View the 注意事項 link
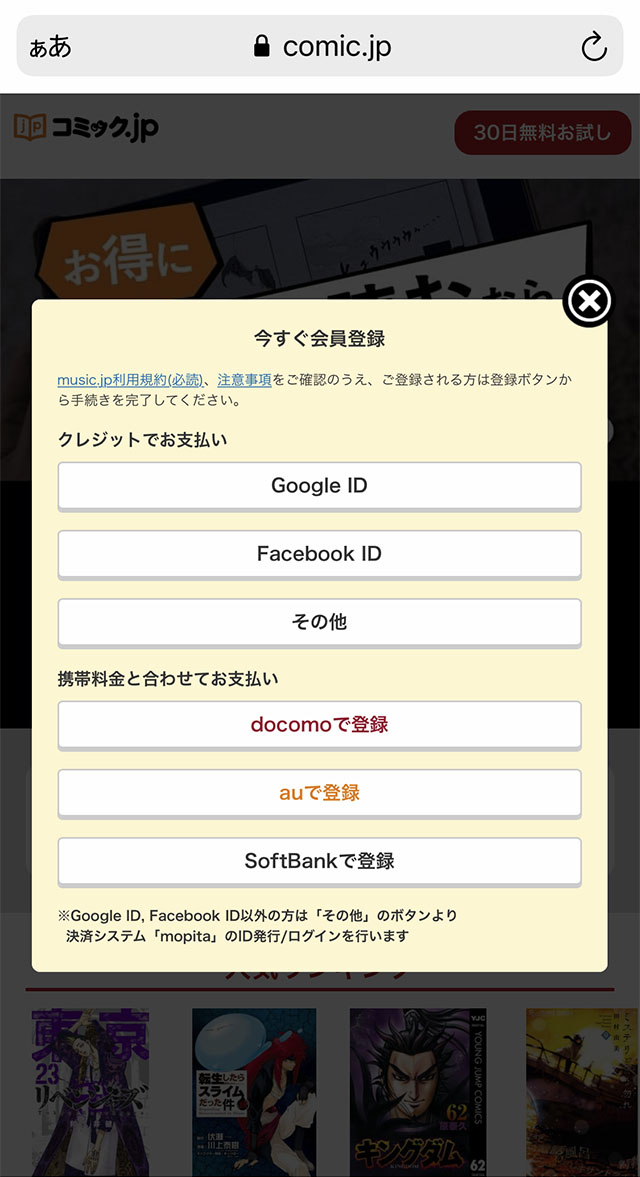Screen dimensions: 640x1177 coord(244,380)
